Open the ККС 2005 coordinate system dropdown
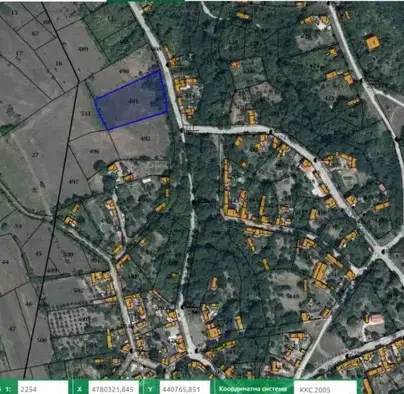Image resolution: width=404 pixels, height=394 pixels. point(325,389)
